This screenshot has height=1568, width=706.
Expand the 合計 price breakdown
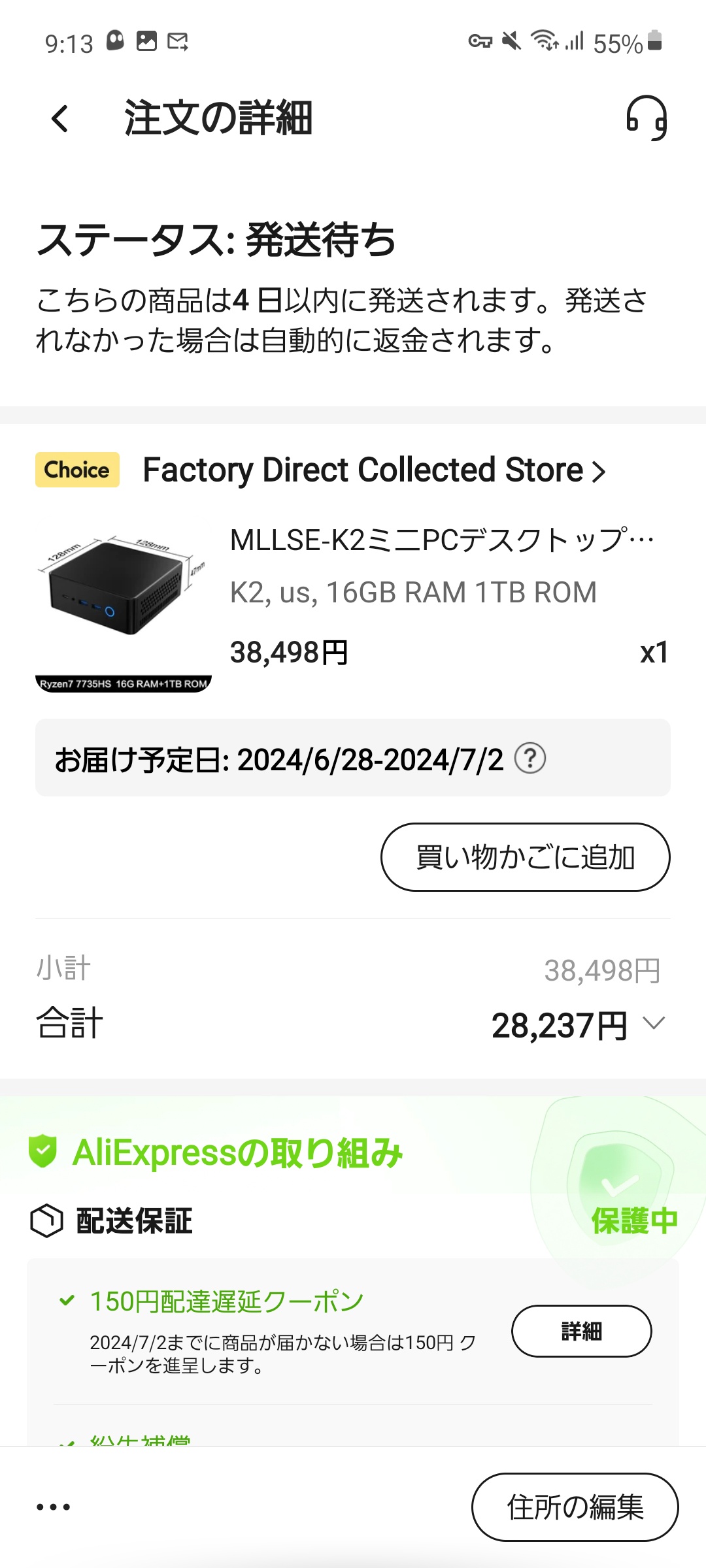coord(654,1023)
